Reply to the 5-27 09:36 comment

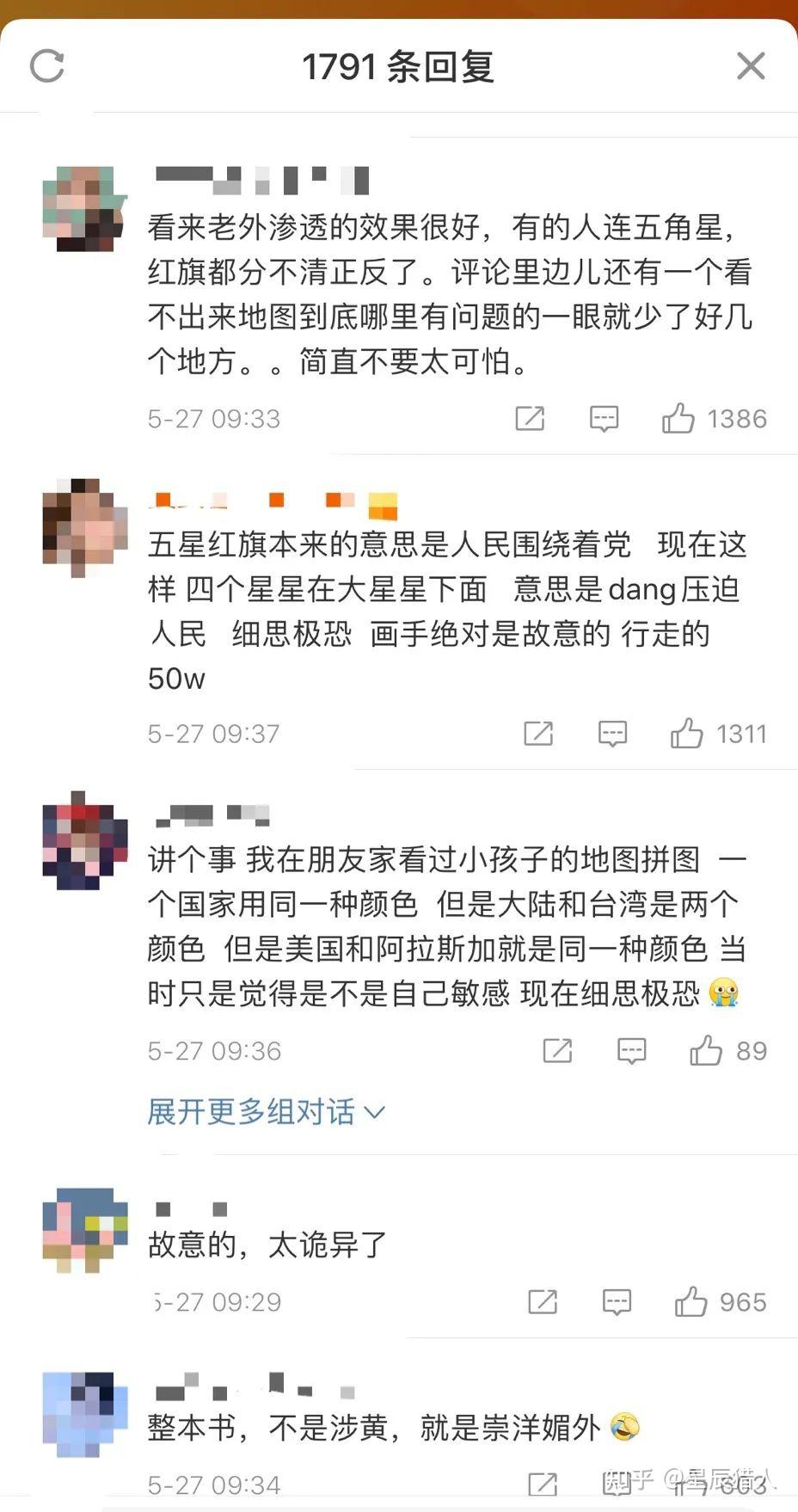[631, 1050]
